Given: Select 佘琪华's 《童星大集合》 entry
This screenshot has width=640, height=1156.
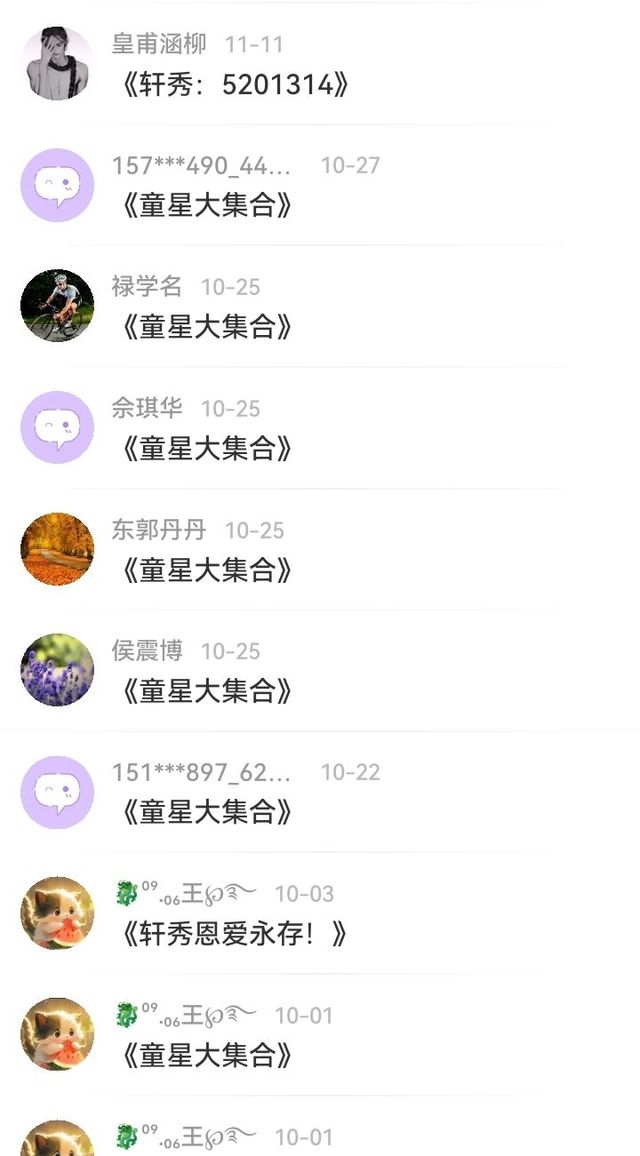Looking at the screenshot, I should pos(207,449).
